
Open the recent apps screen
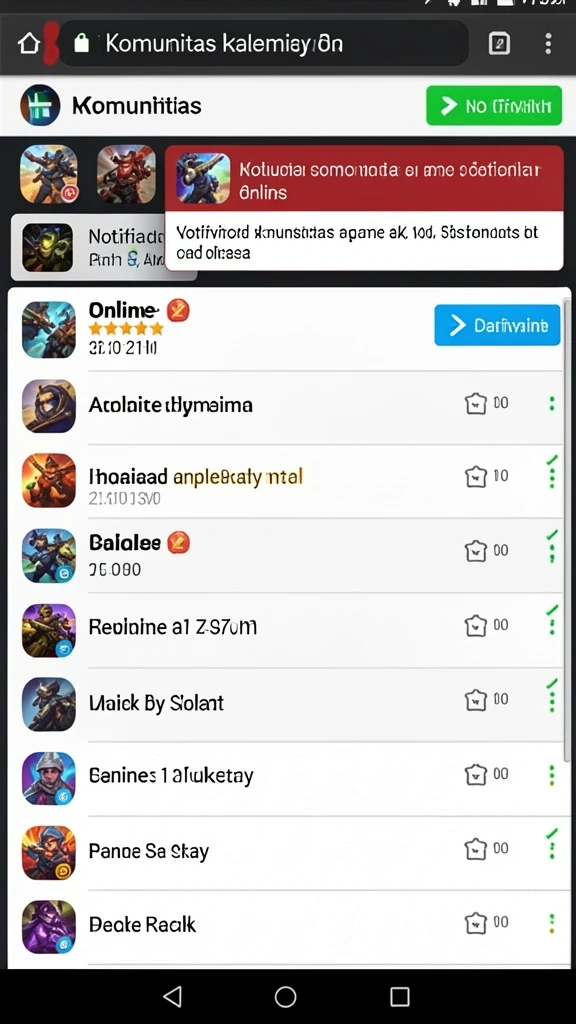point(400,996)
